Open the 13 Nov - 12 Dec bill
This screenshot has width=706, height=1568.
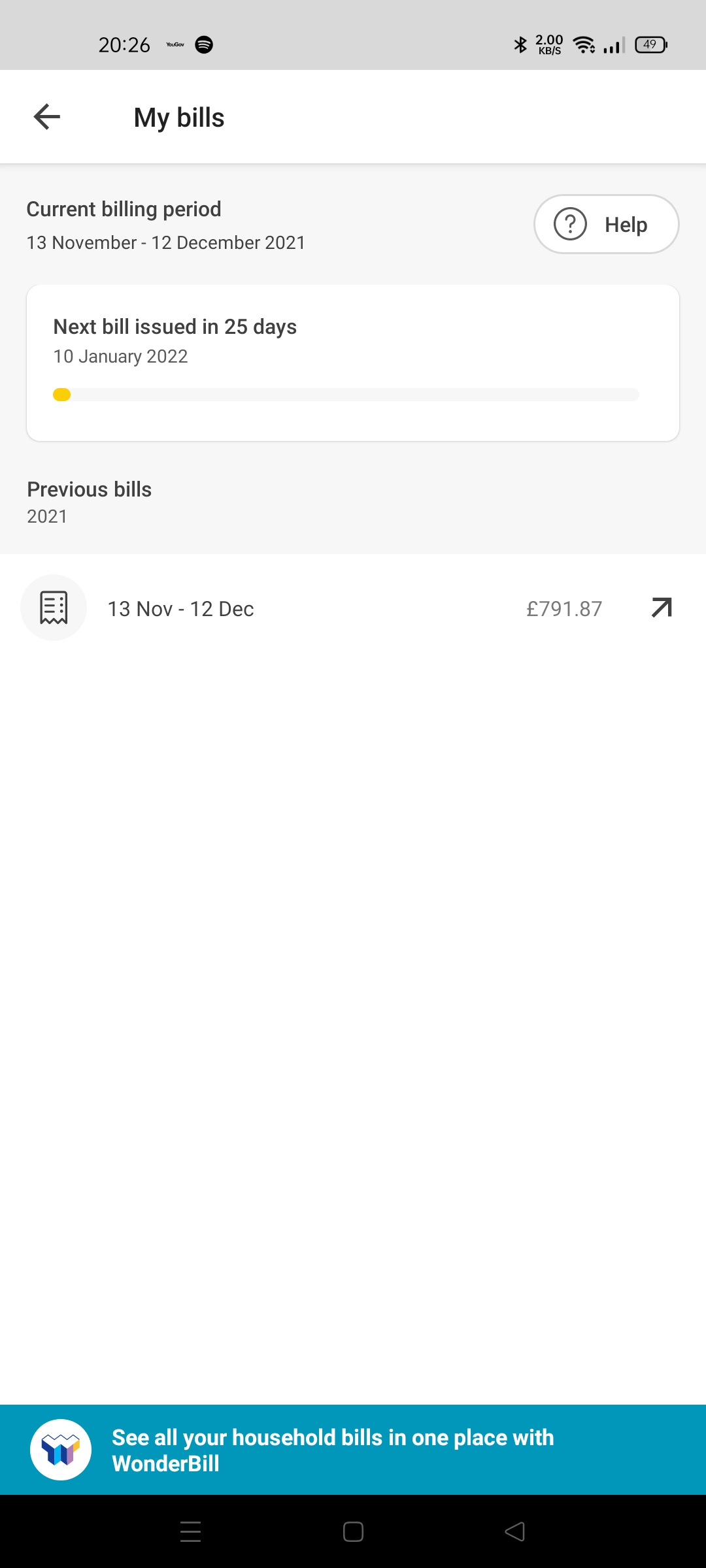(353, 608)
